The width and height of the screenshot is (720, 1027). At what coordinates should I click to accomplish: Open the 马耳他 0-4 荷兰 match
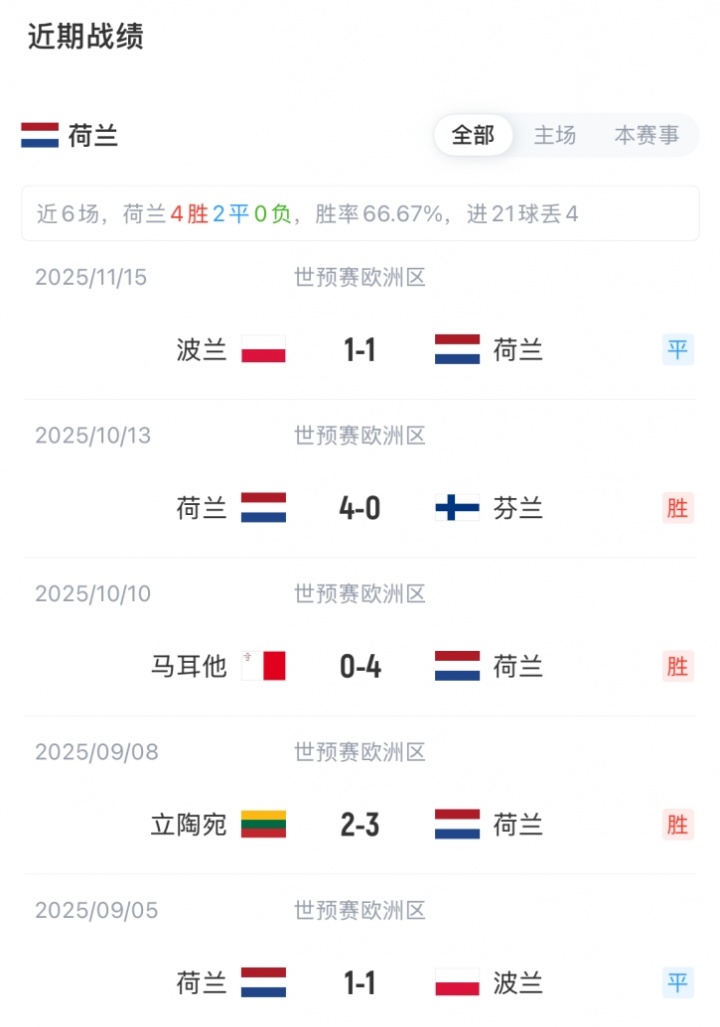pyautogui.click(x=360, y=666)
